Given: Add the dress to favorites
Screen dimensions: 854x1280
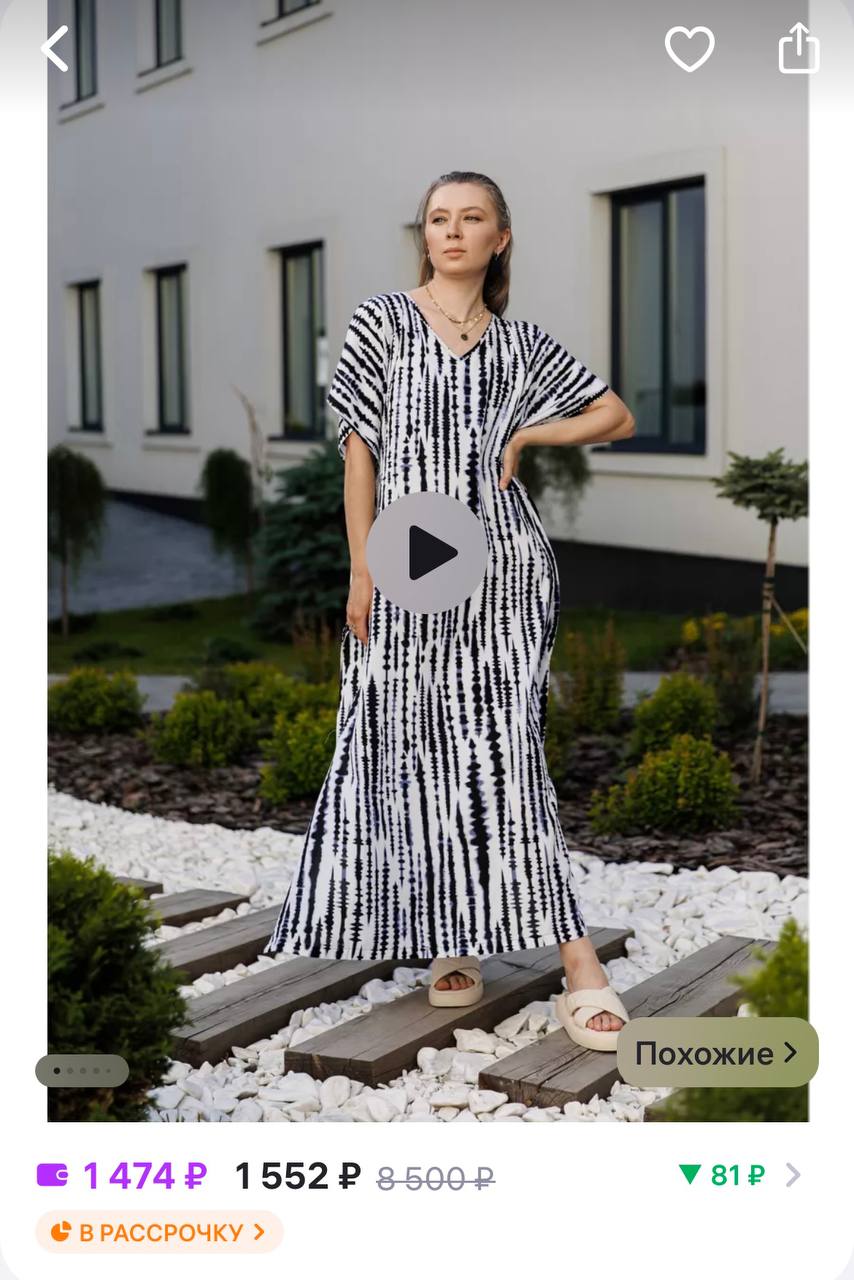Looking at the screenshot, I should pyautogui.click(x=690, y=48).
